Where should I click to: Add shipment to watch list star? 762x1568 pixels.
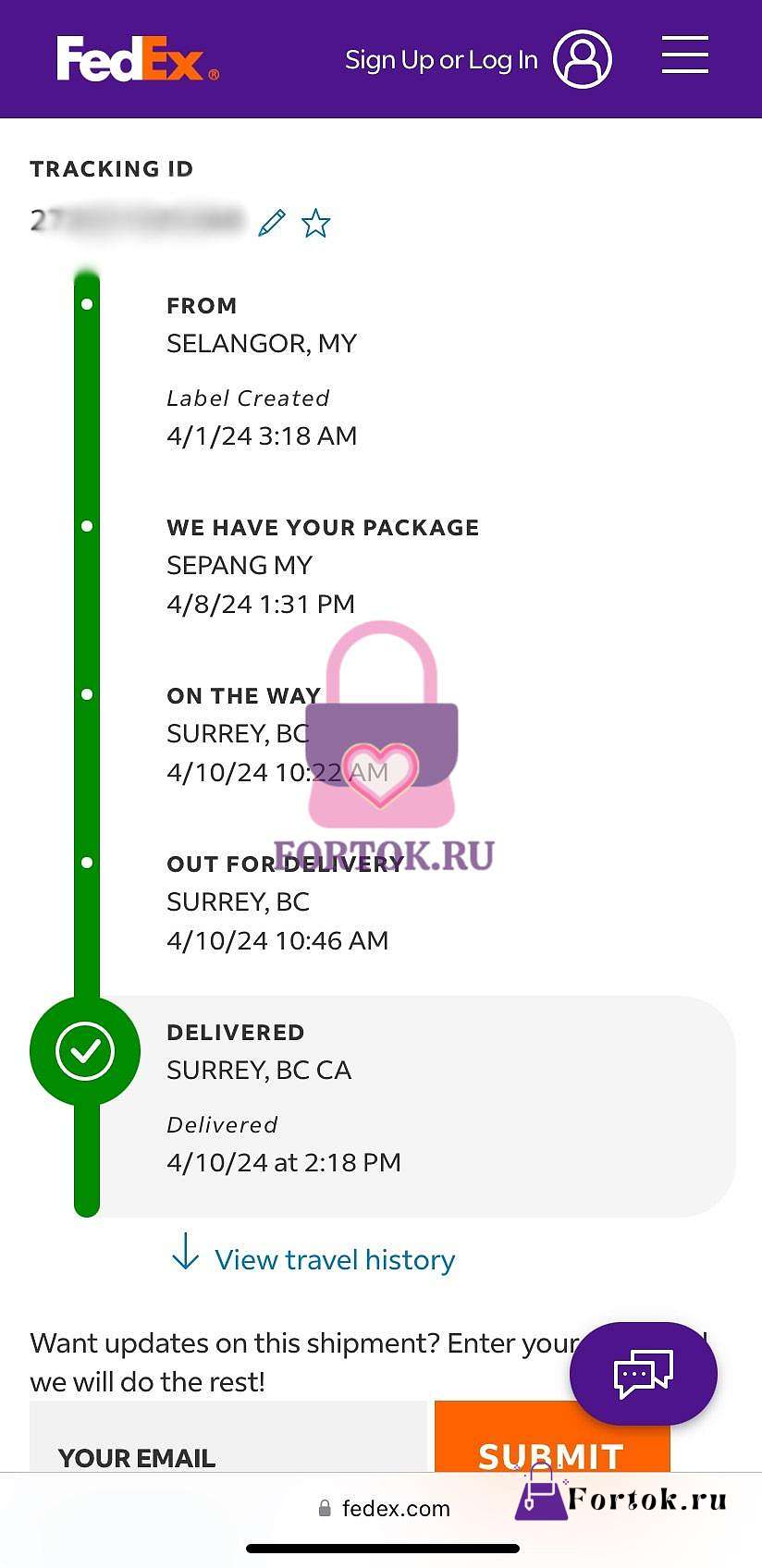tap(316, 223)
